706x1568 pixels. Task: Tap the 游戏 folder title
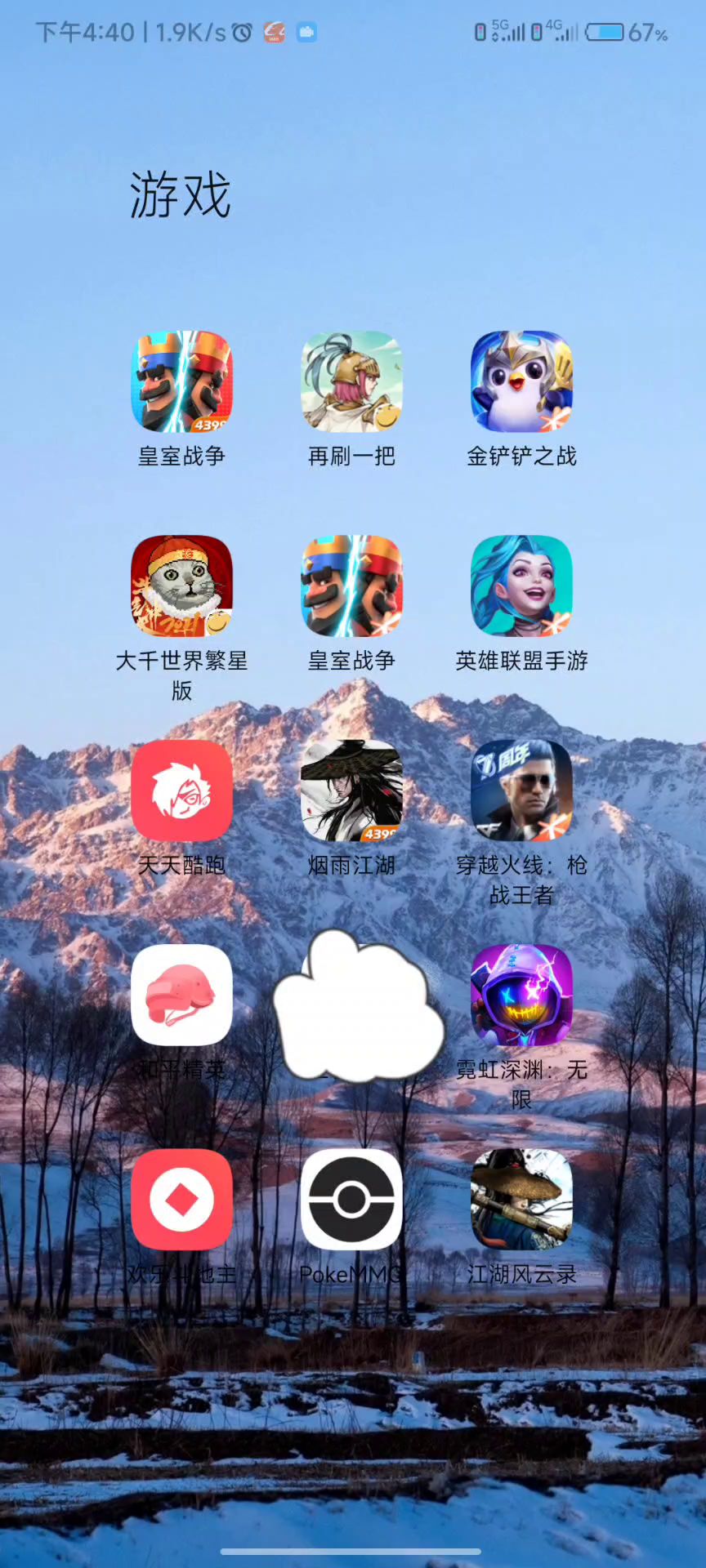[181, 196]
